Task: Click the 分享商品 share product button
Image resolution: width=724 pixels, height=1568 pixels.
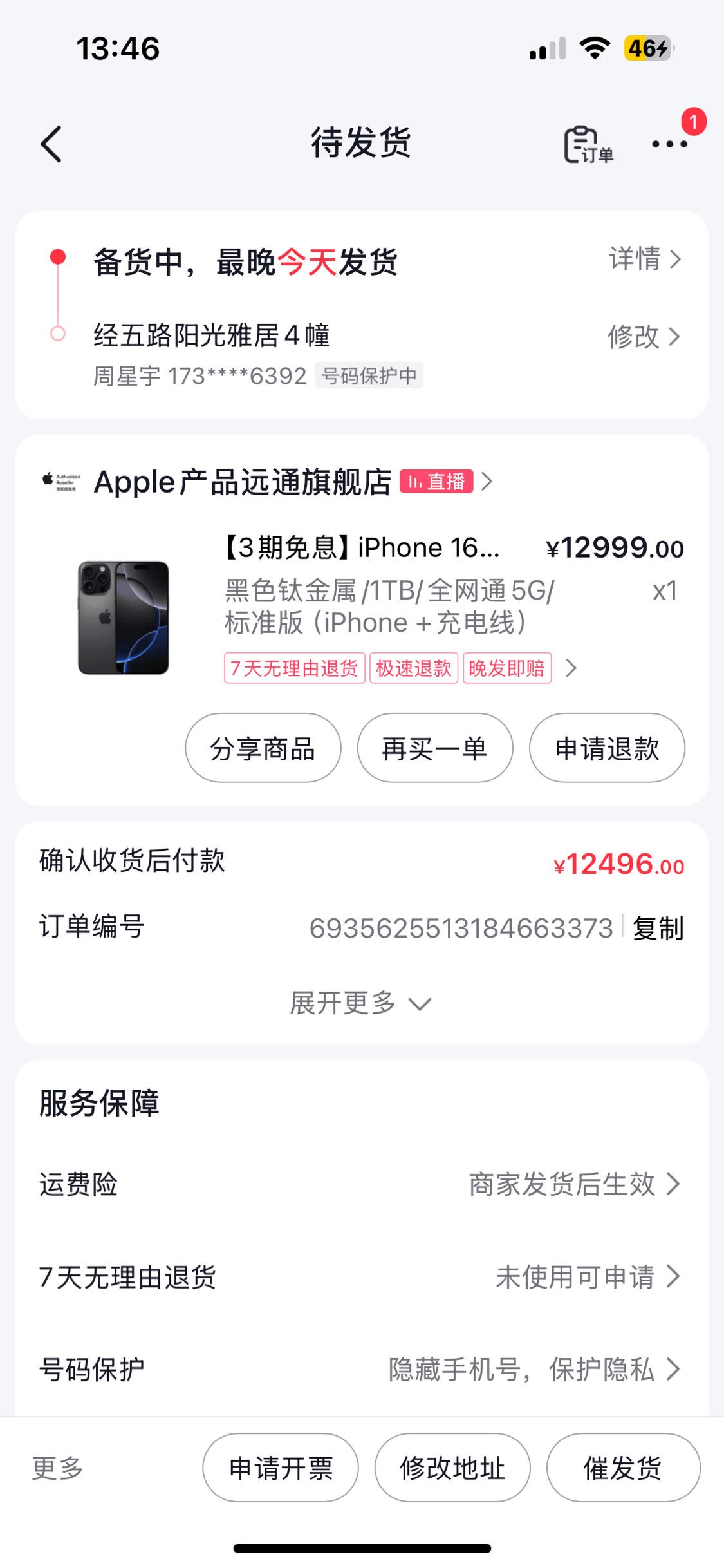Action: coord(263,748)
